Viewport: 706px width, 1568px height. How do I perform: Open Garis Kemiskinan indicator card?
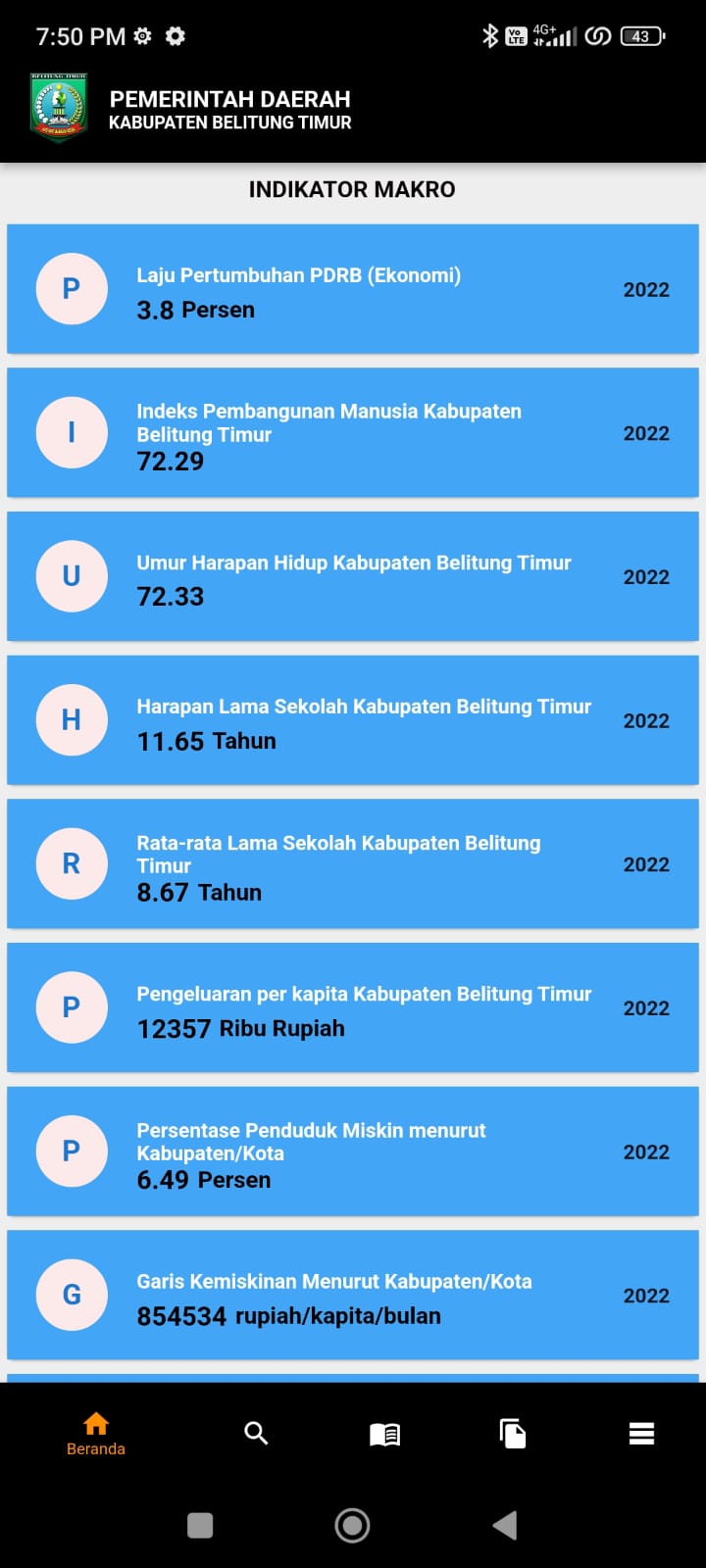click(353, 1296)
